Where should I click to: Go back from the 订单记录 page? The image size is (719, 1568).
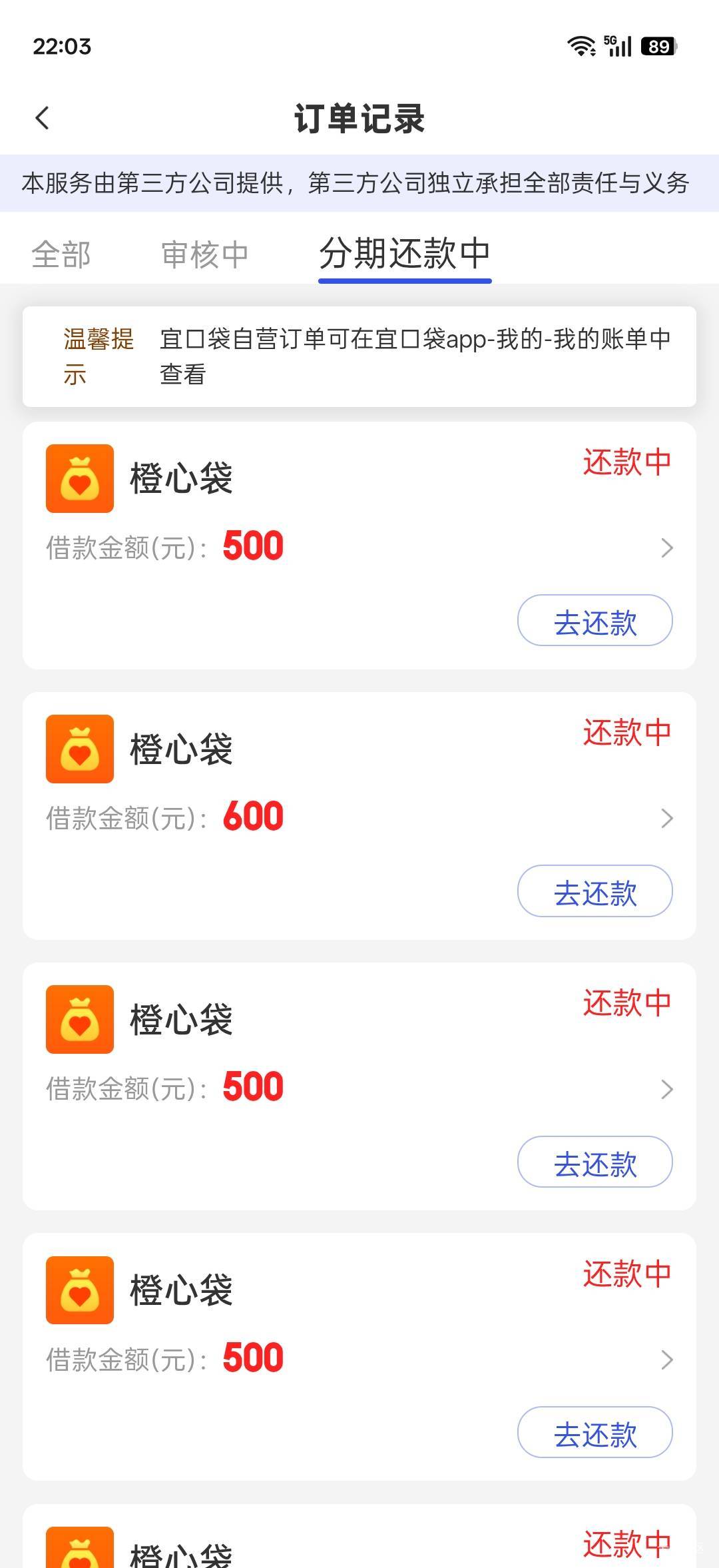(x=43, y=119)
